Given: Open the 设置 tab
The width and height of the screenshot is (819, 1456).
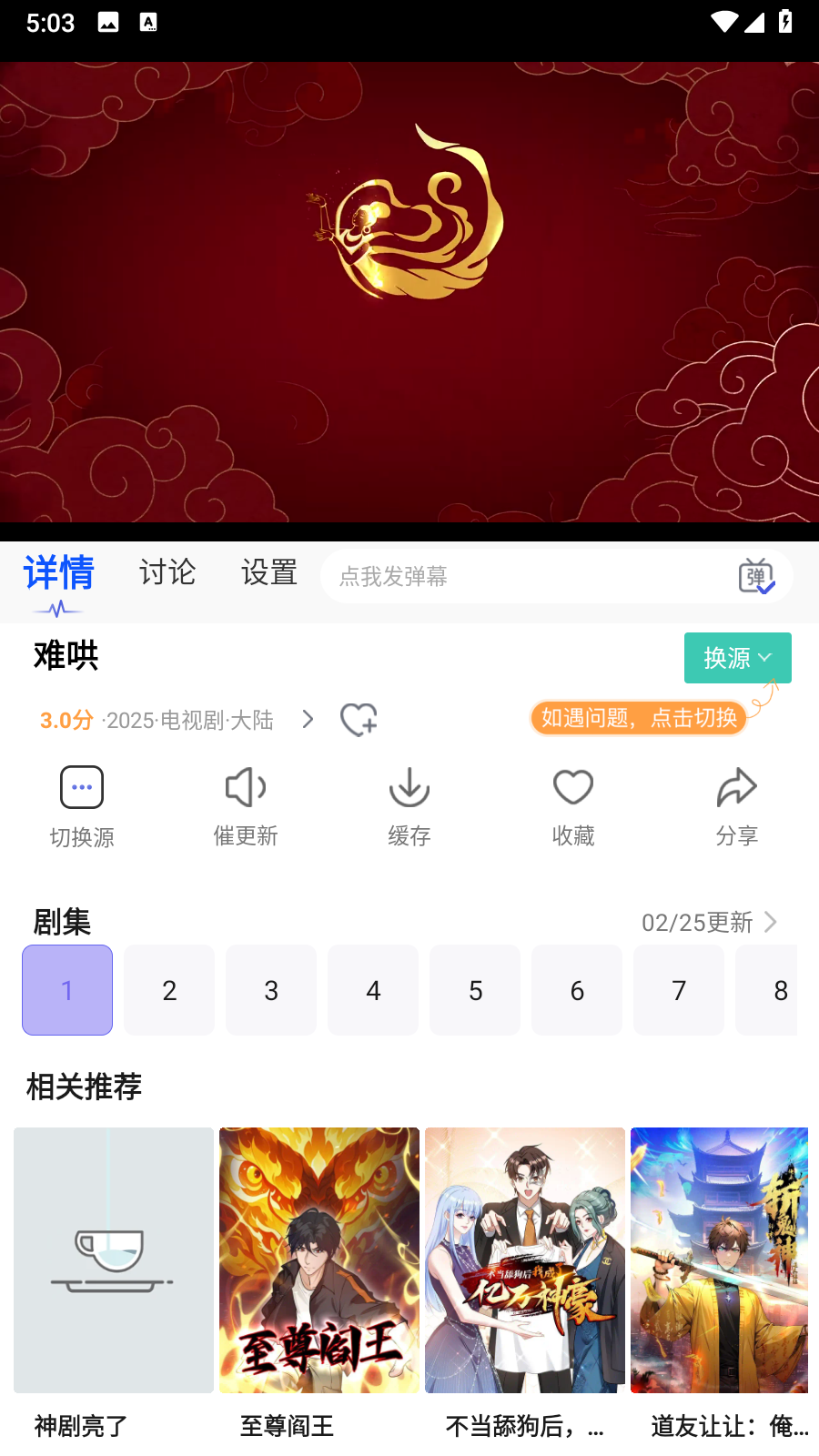Looking at the screenshot, I should click(x=268, y=573).
